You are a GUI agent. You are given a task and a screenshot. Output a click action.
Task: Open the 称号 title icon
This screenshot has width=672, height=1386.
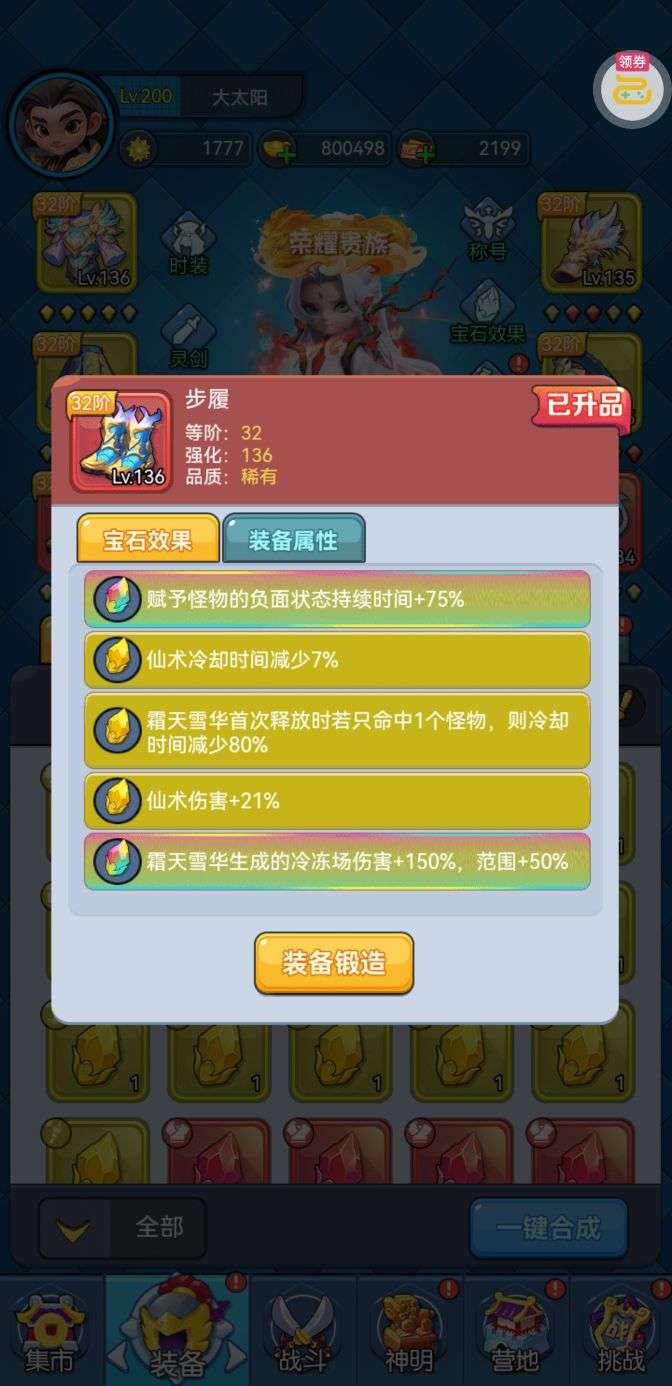488,230
